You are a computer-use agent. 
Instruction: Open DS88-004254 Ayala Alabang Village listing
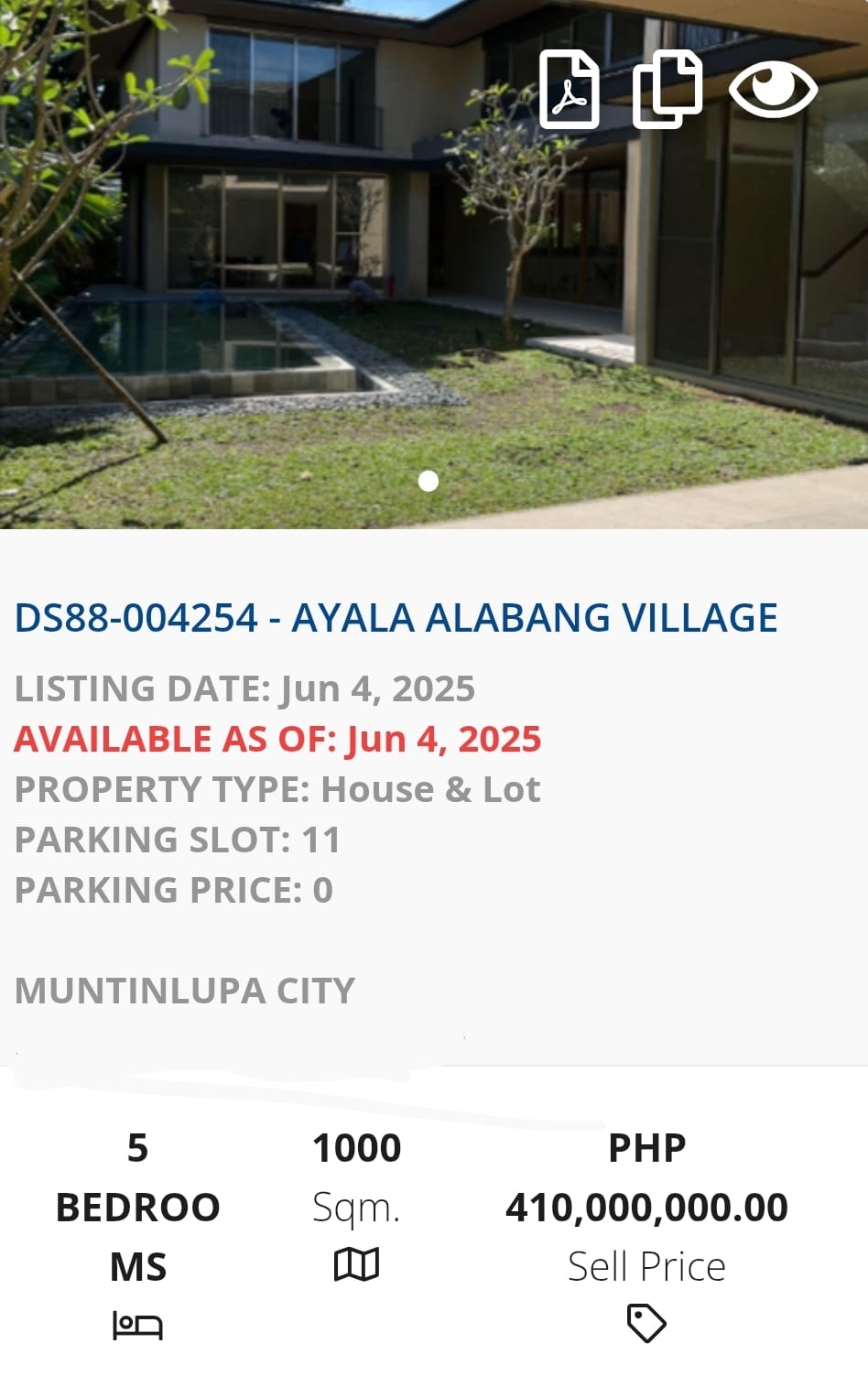tap(396, 618)
